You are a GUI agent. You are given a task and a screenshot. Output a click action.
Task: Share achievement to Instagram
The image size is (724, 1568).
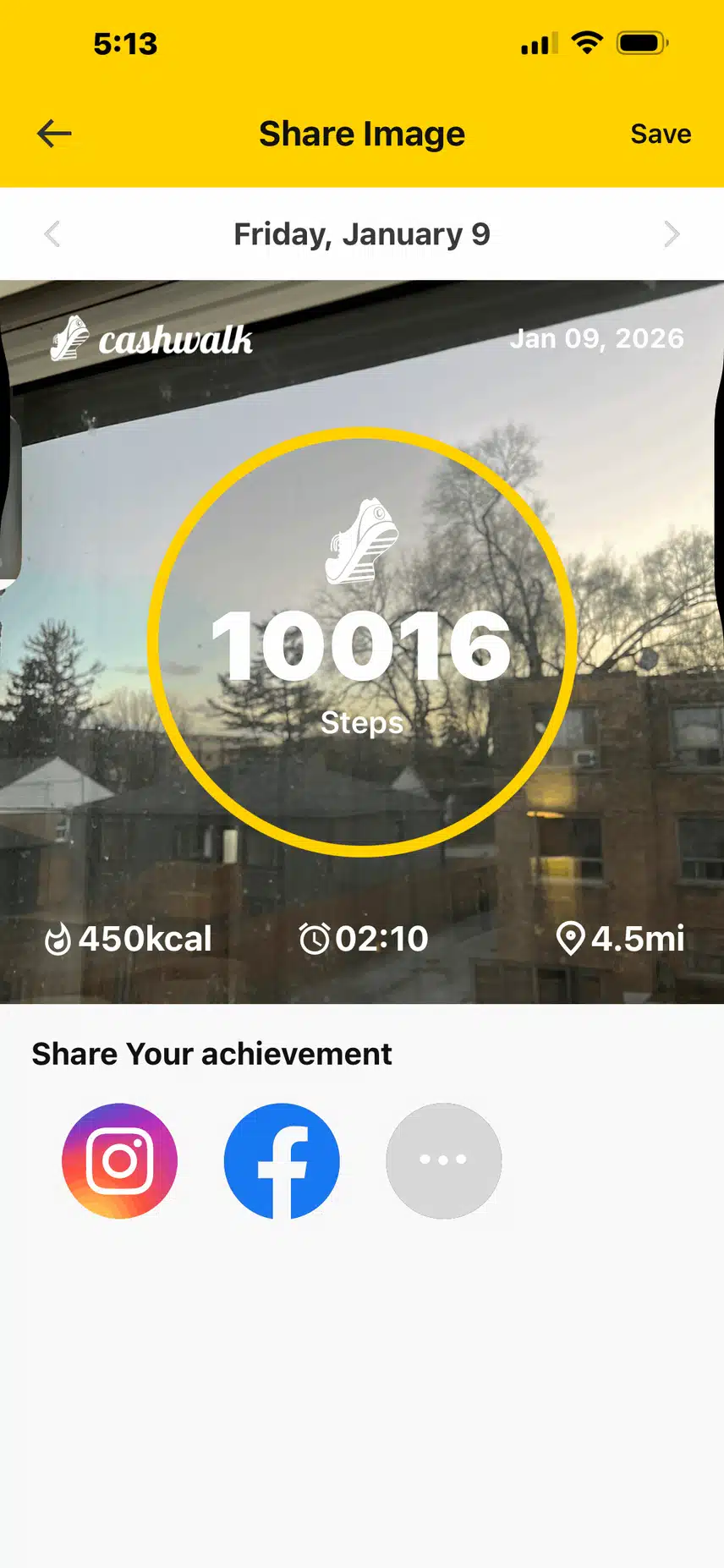pos(120,1160)
